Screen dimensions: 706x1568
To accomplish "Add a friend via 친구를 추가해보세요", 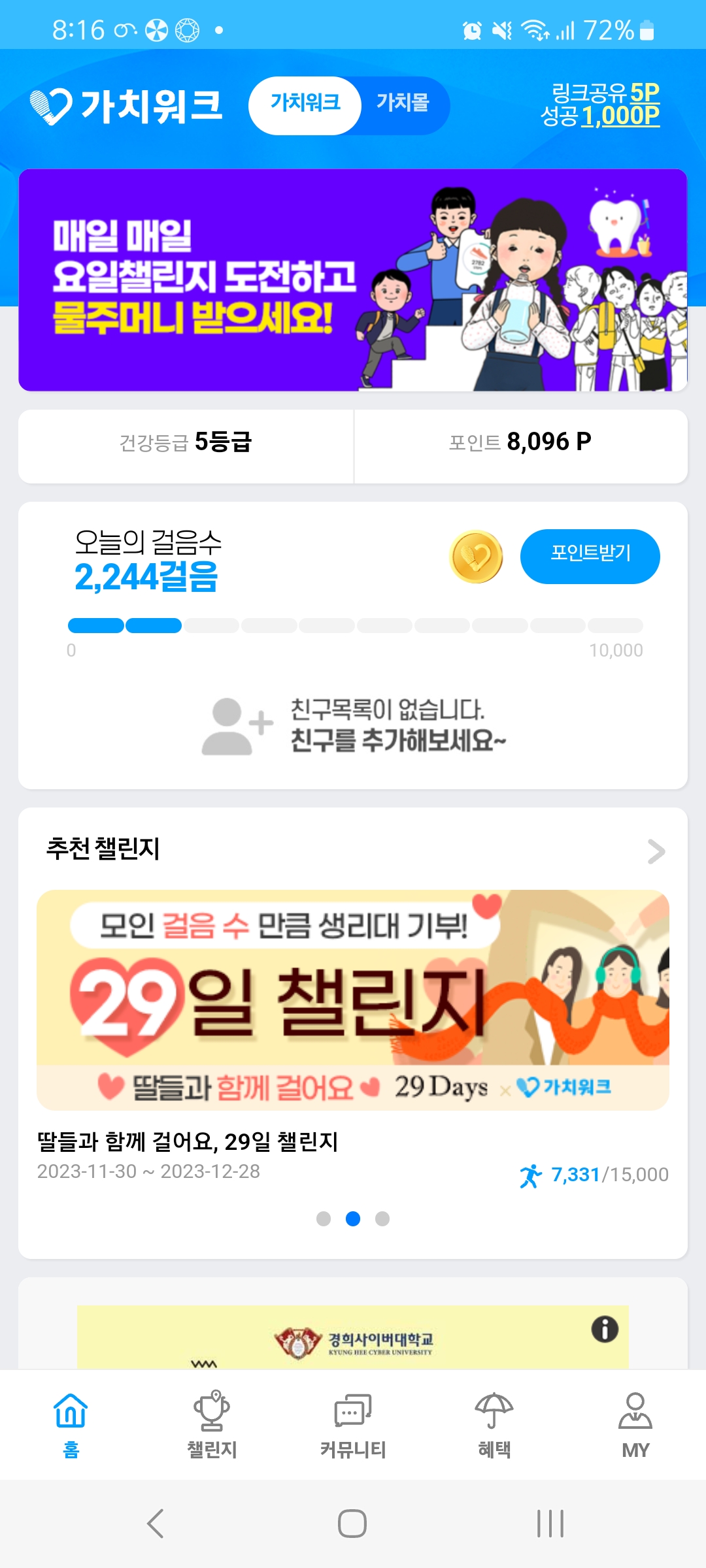I will click(353, 727).
